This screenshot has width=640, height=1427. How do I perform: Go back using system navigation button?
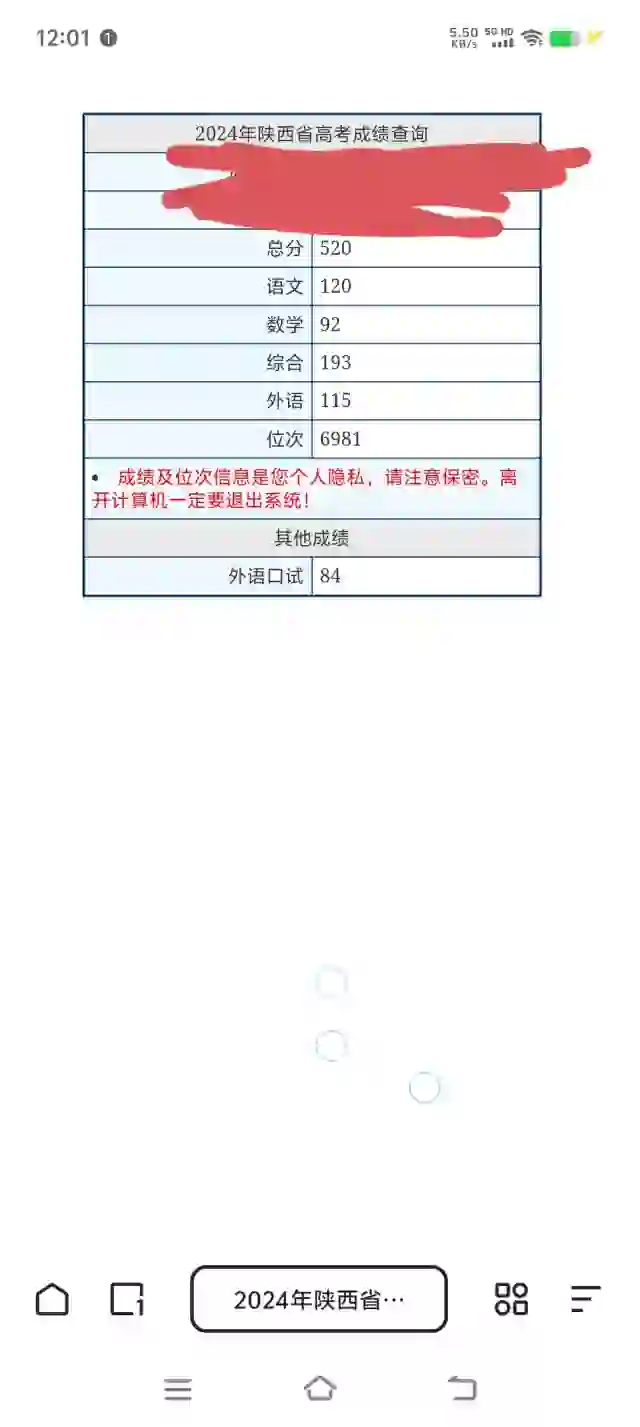point(462,1388)
